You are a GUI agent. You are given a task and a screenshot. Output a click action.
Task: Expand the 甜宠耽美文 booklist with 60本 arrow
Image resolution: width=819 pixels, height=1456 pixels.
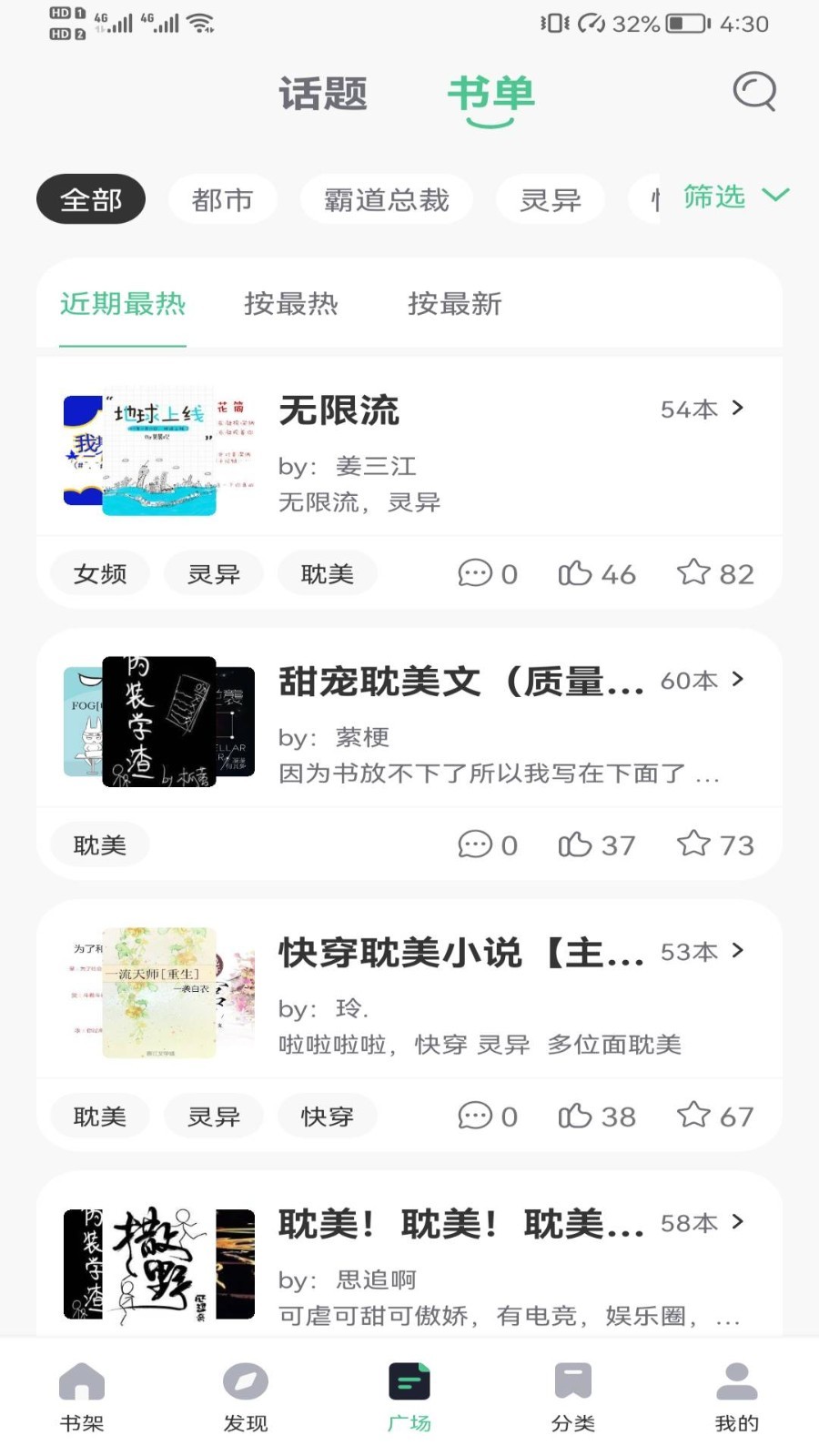(x=737, y=680)
